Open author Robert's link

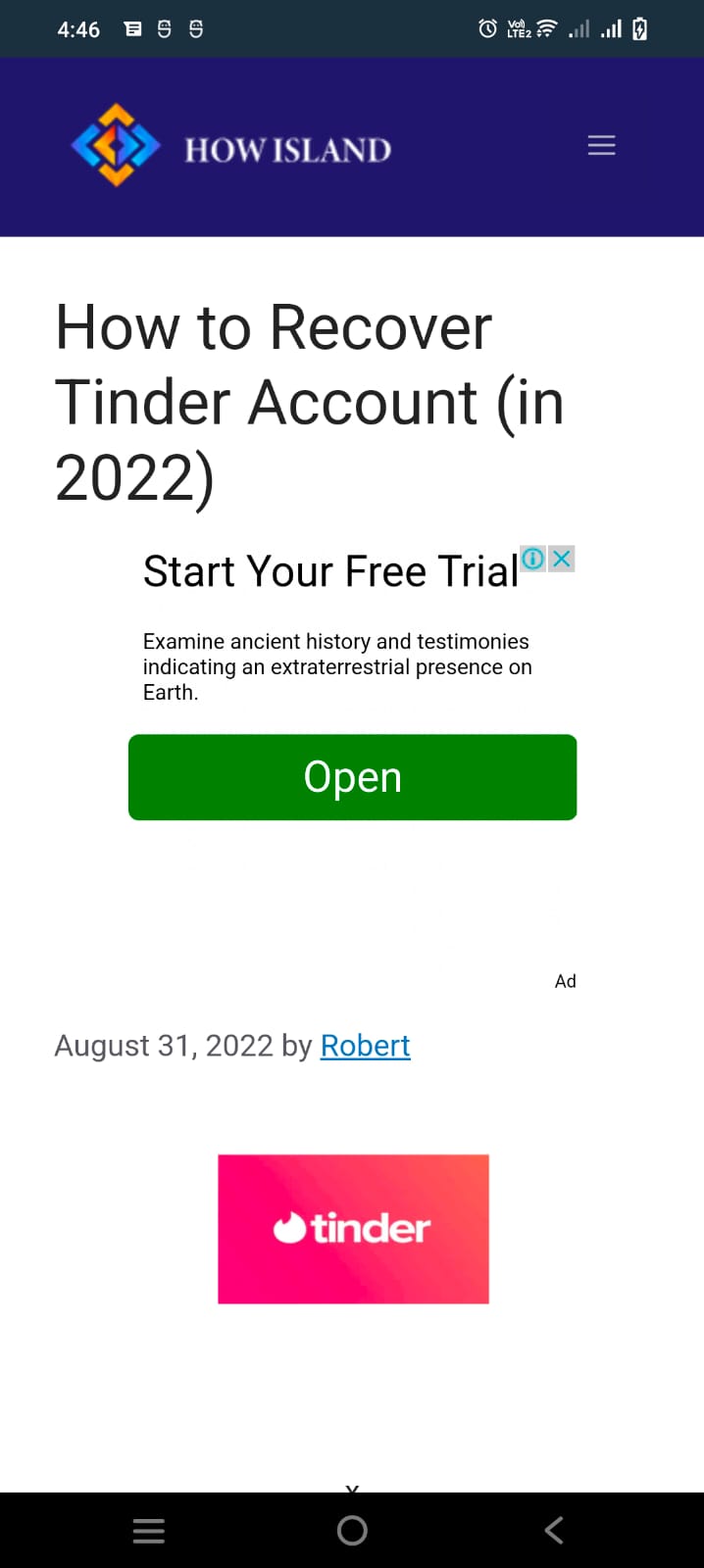(365, 1046)
